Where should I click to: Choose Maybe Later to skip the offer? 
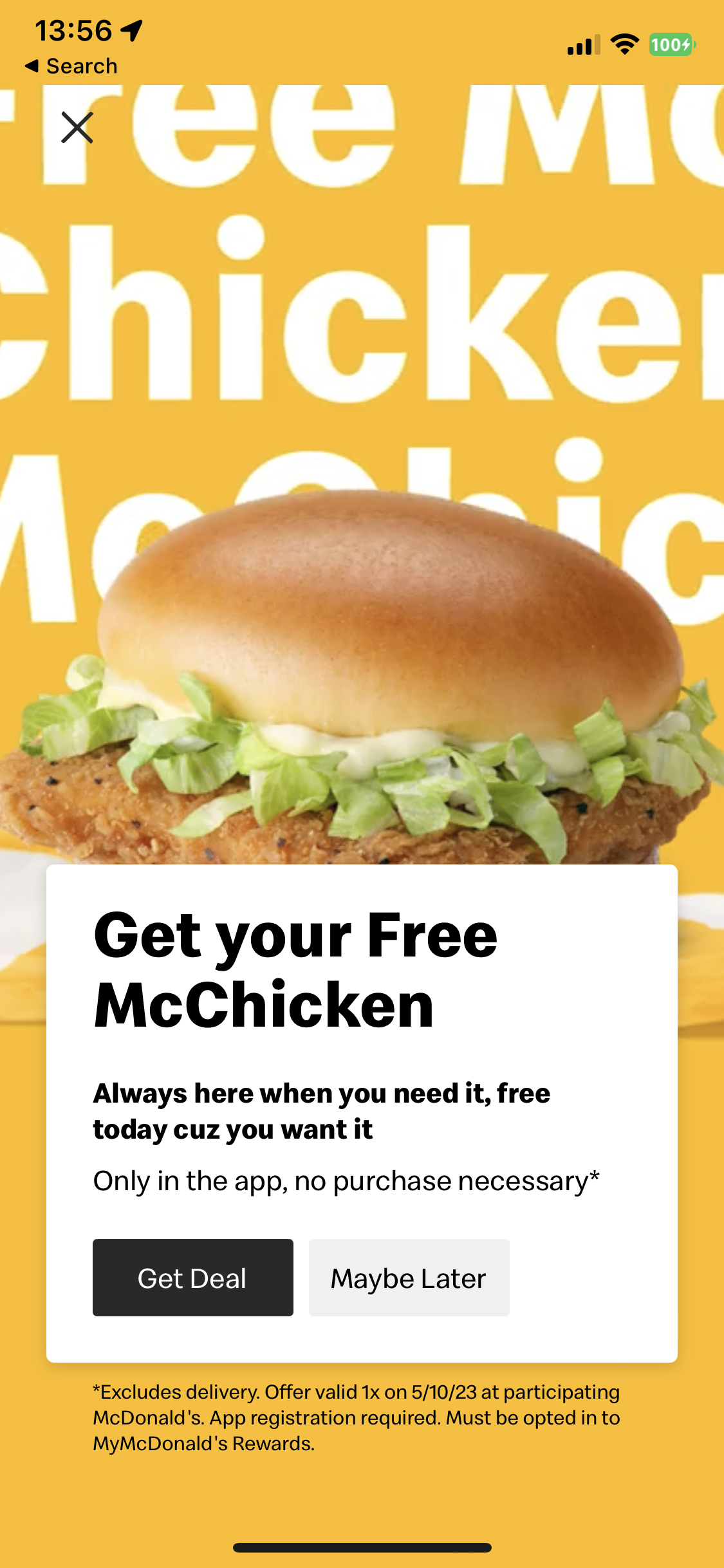click(409, 1278)
